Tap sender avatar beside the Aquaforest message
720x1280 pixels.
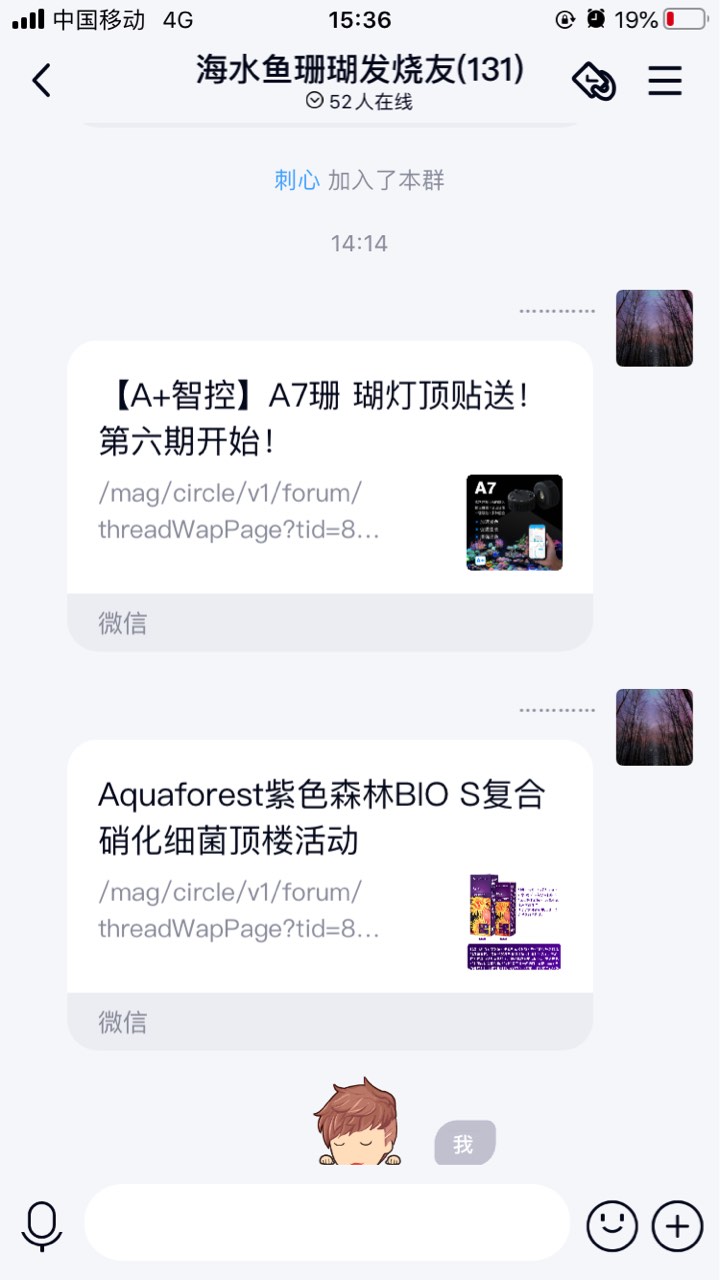pyautogui.click(x=654, y=727)
